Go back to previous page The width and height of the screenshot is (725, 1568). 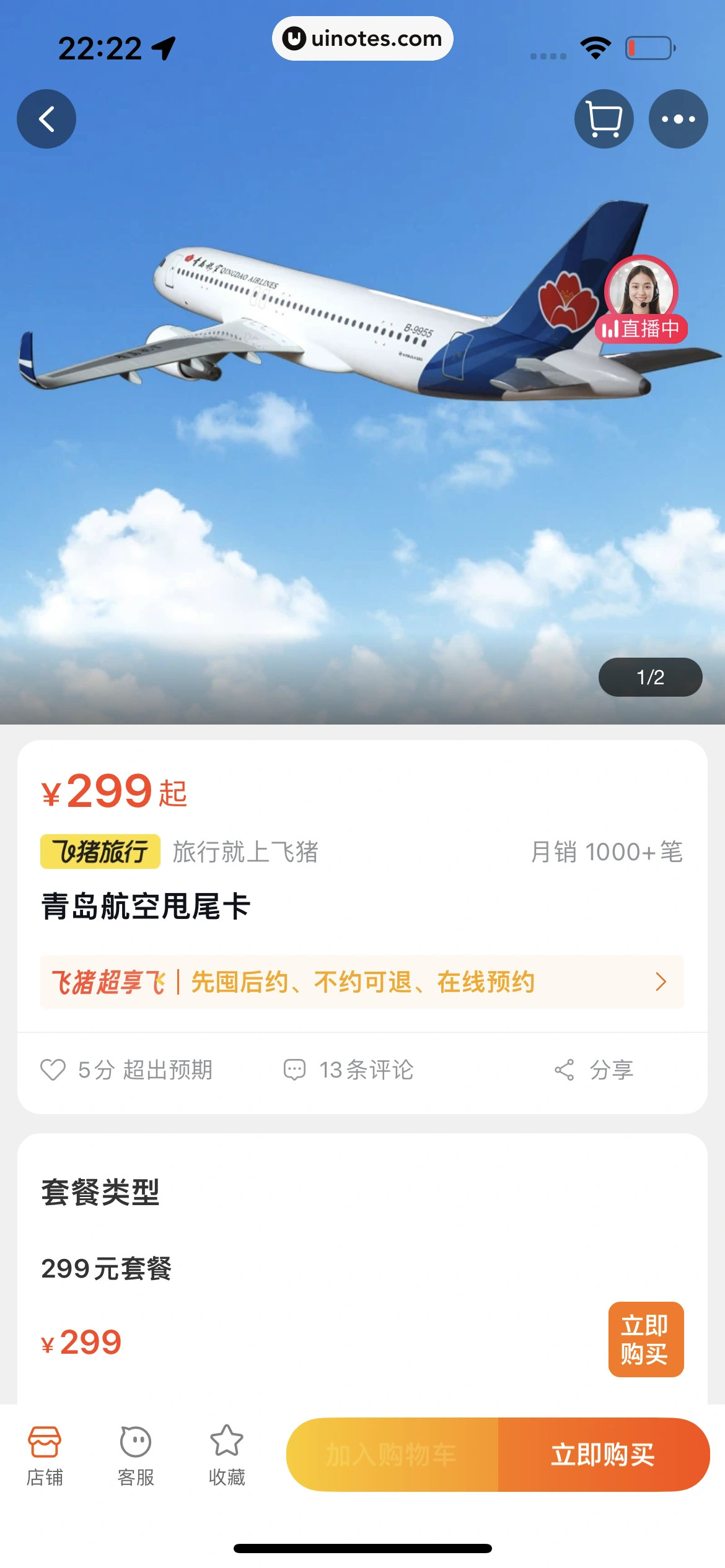click(46, 119)
